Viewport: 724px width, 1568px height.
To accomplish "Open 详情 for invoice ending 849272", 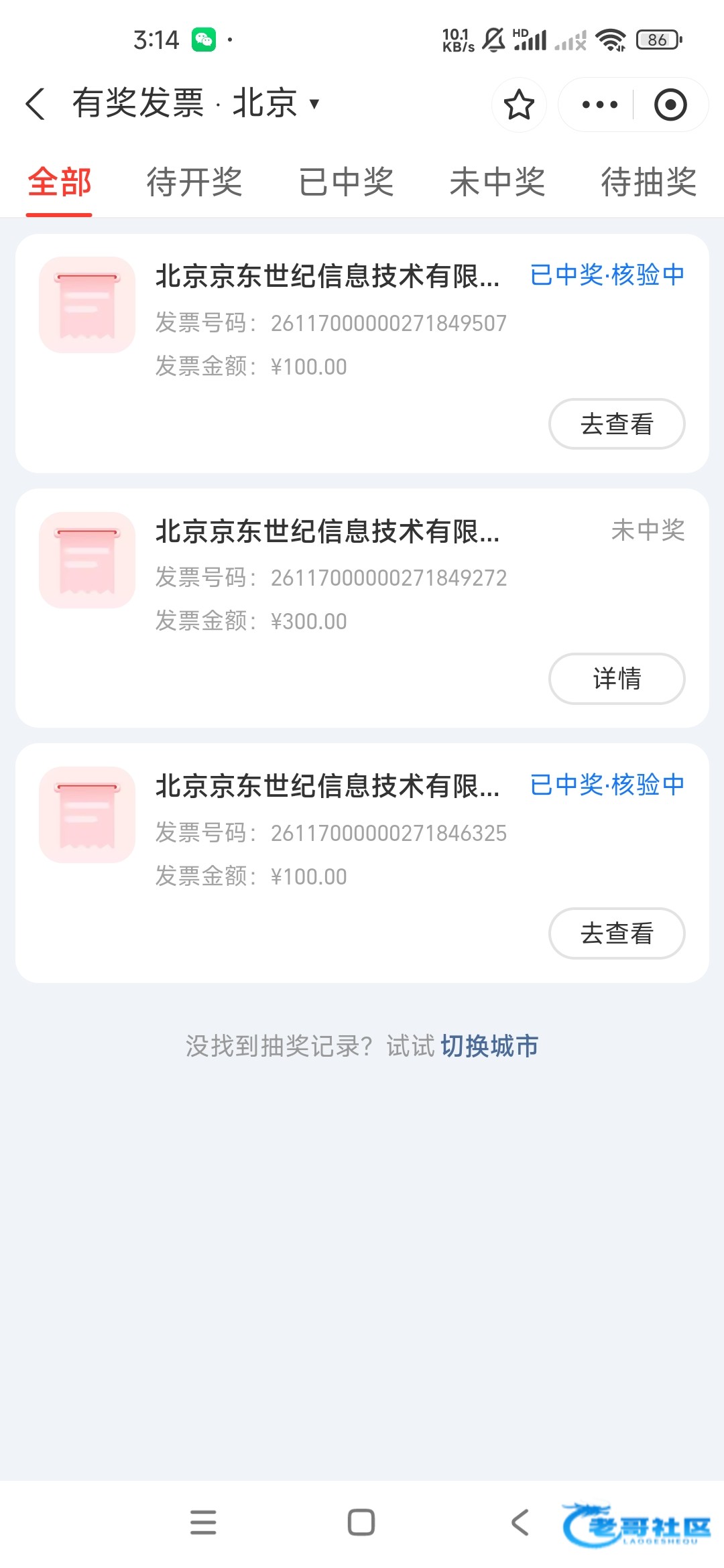I will click(x=617, y=679).
